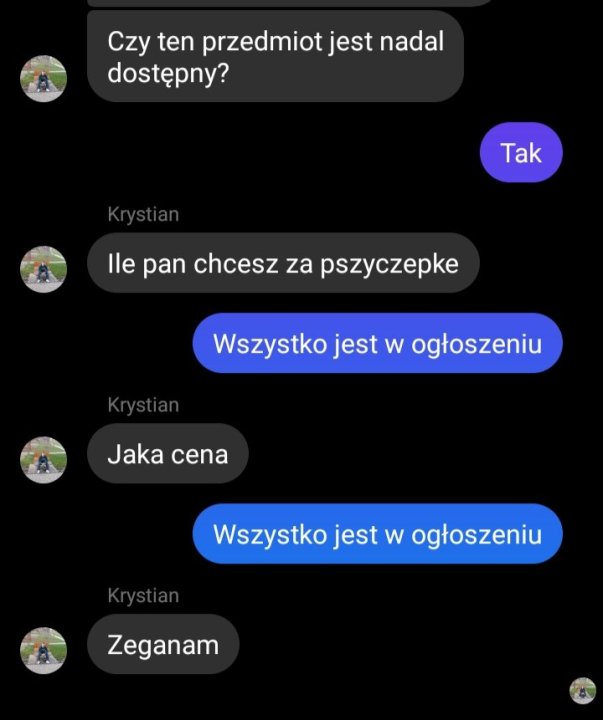Tap avatar next to Czy ten przedmiot message

pos(43,77)
